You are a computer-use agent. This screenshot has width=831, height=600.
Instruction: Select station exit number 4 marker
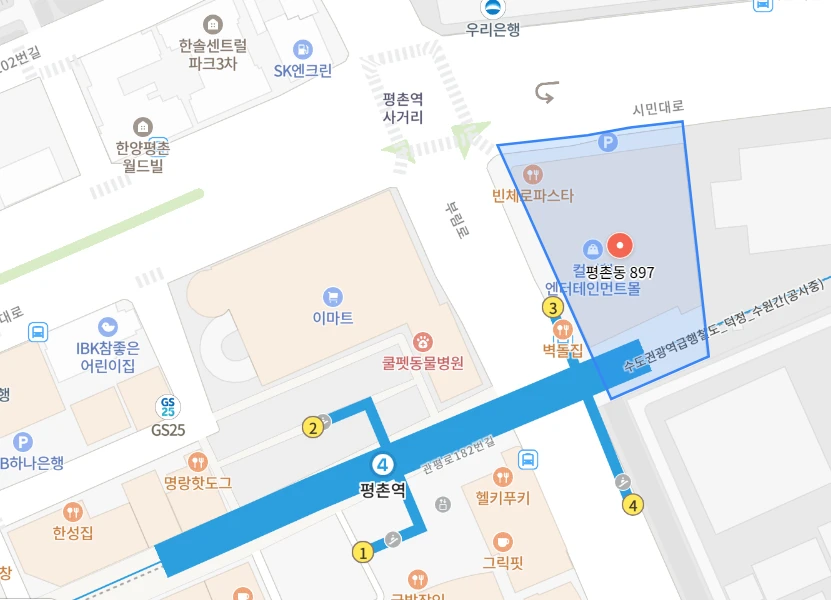[x=633, y=505]
